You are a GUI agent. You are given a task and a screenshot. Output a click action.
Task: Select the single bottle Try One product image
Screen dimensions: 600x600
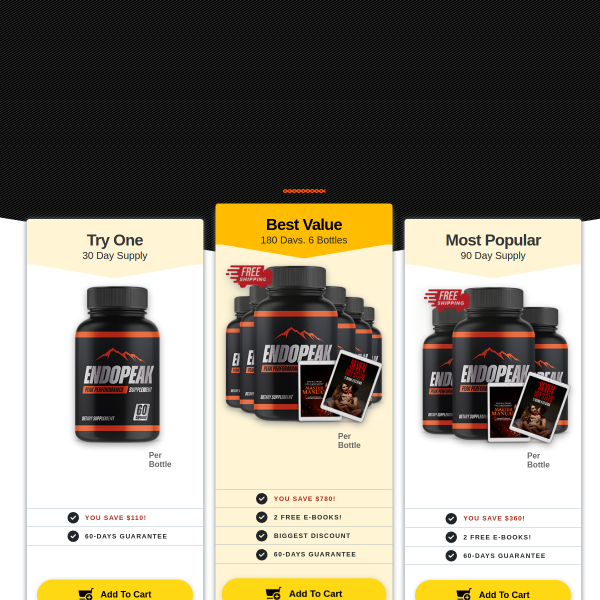[x=117, y=365]
